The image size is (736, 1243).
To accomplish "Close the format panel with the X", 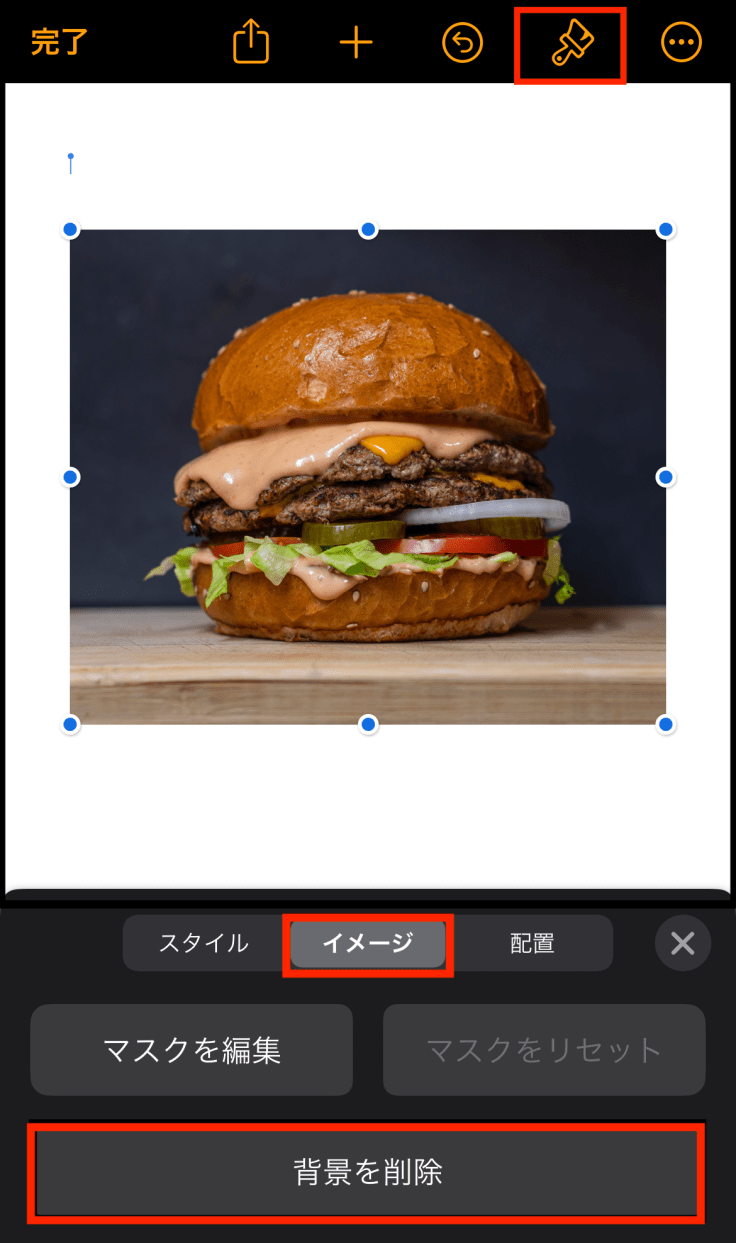I will [x=683, y=942].
